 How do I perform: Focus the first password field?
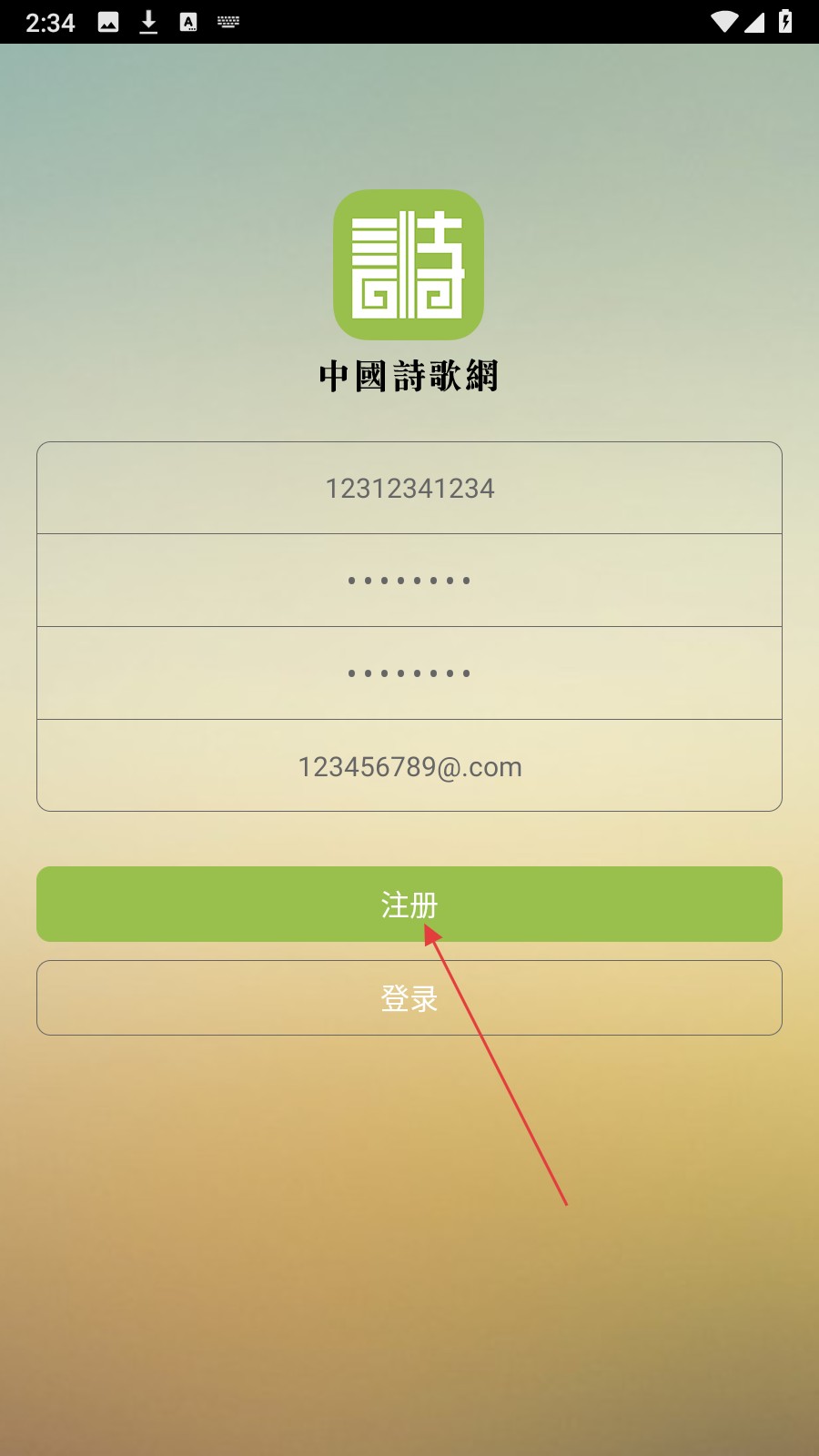409,581
